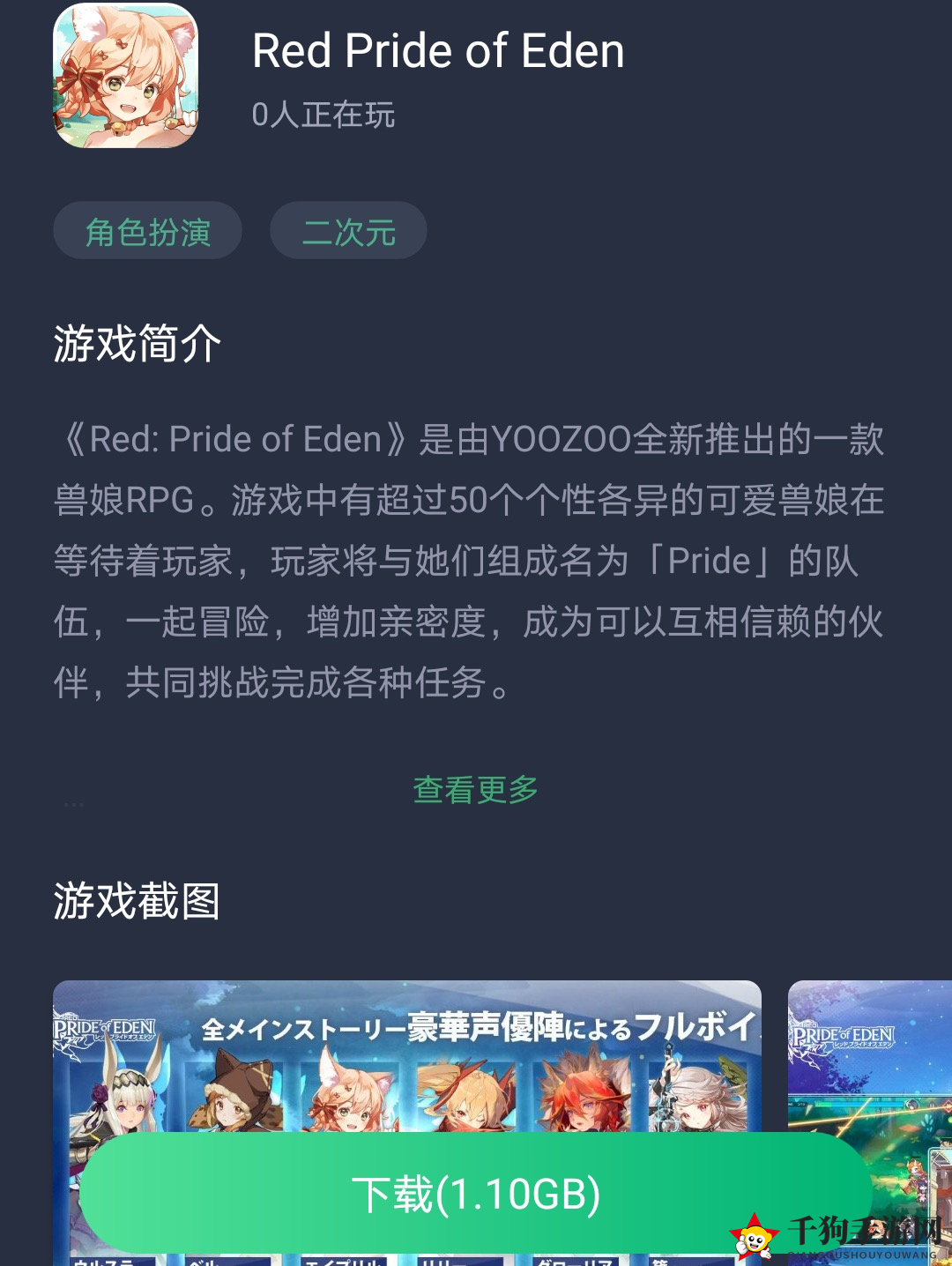The width and height of the screenshot is (952, 1266).
Task: Expand description with 查看更多
Action: point(475,789)
